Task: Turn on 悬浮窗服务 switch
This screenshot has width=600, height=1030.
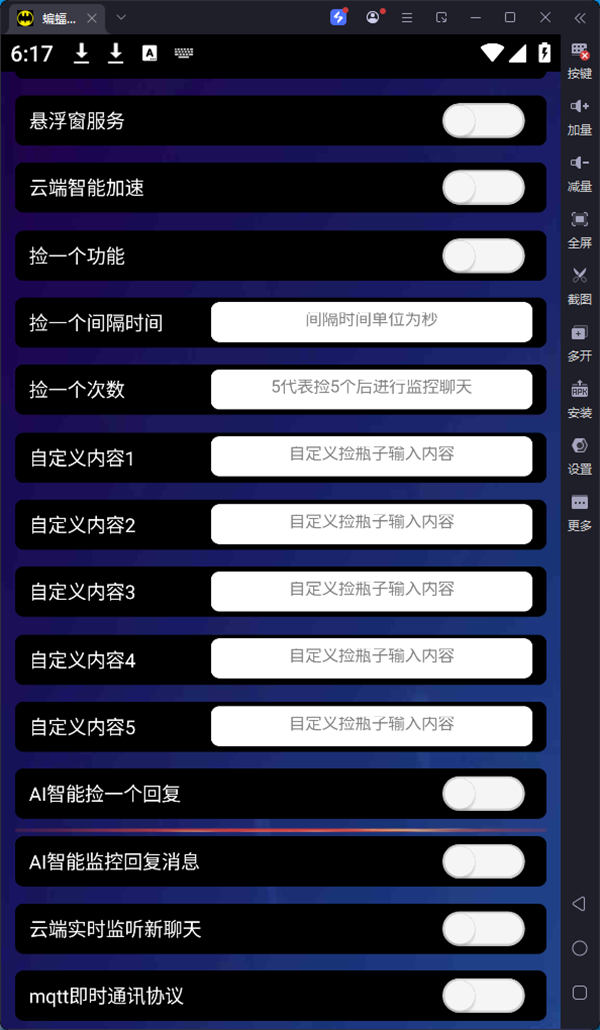Action: tap(483, 121)
